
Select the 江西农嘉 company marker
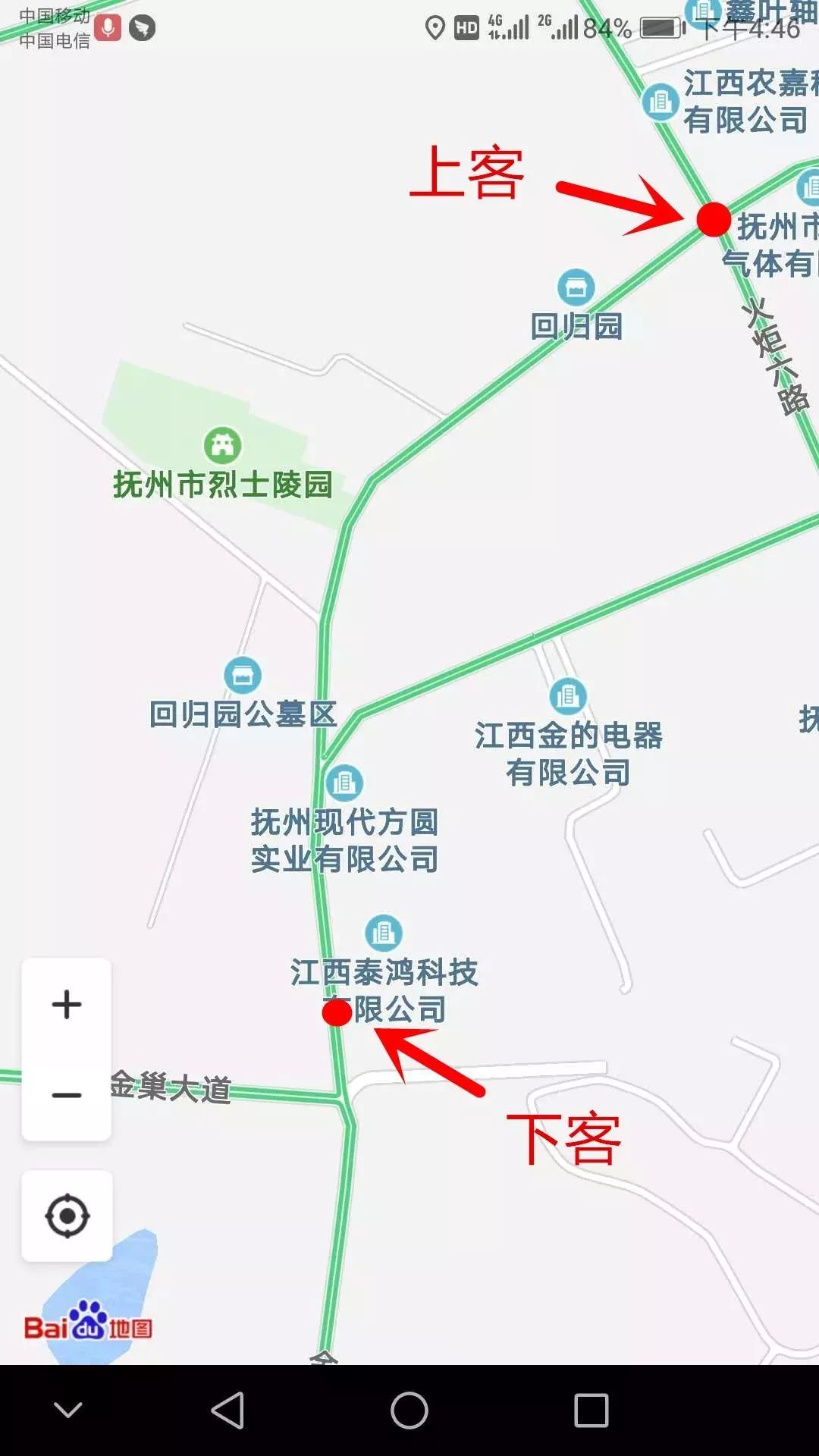(x=661, y=101)
